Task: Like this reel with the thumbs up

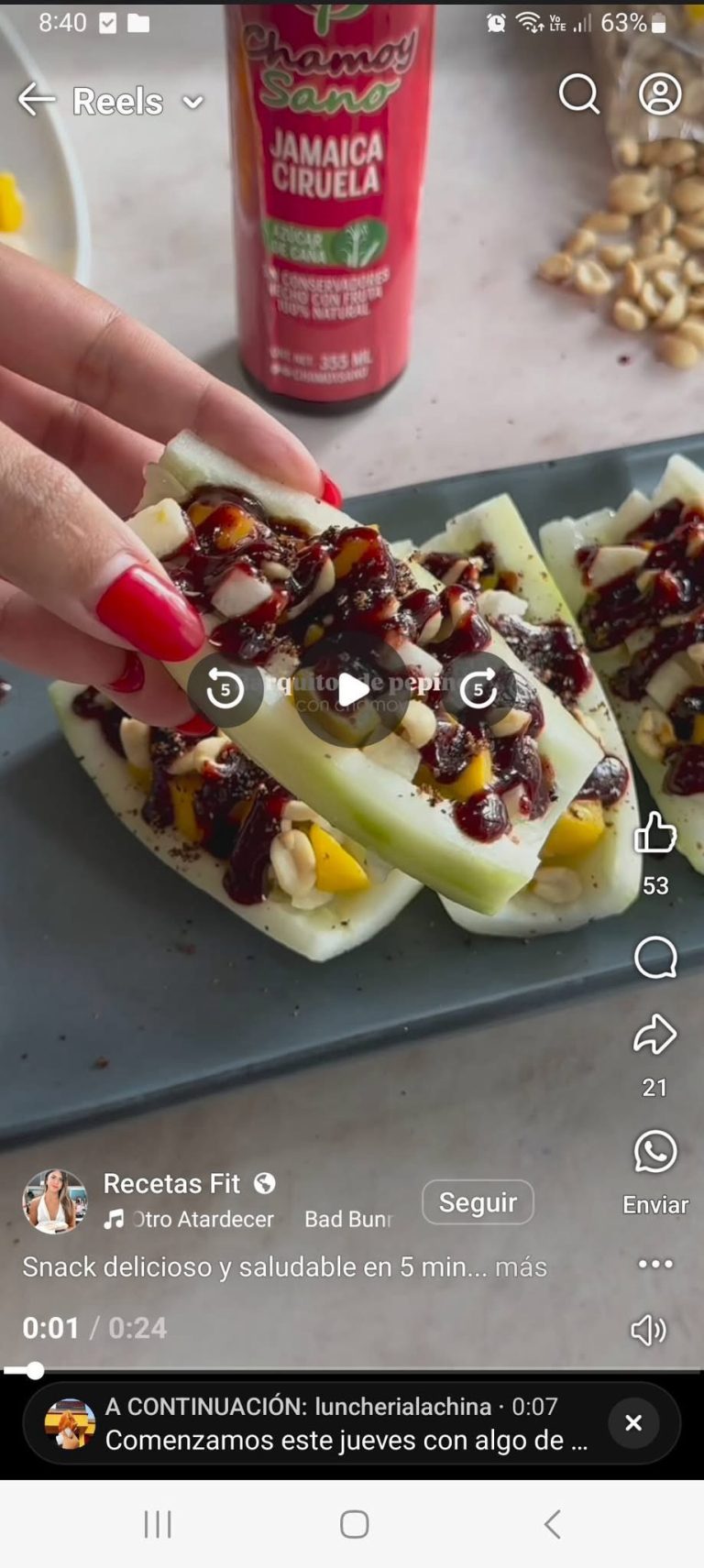Action: click(x=655, y=832)
